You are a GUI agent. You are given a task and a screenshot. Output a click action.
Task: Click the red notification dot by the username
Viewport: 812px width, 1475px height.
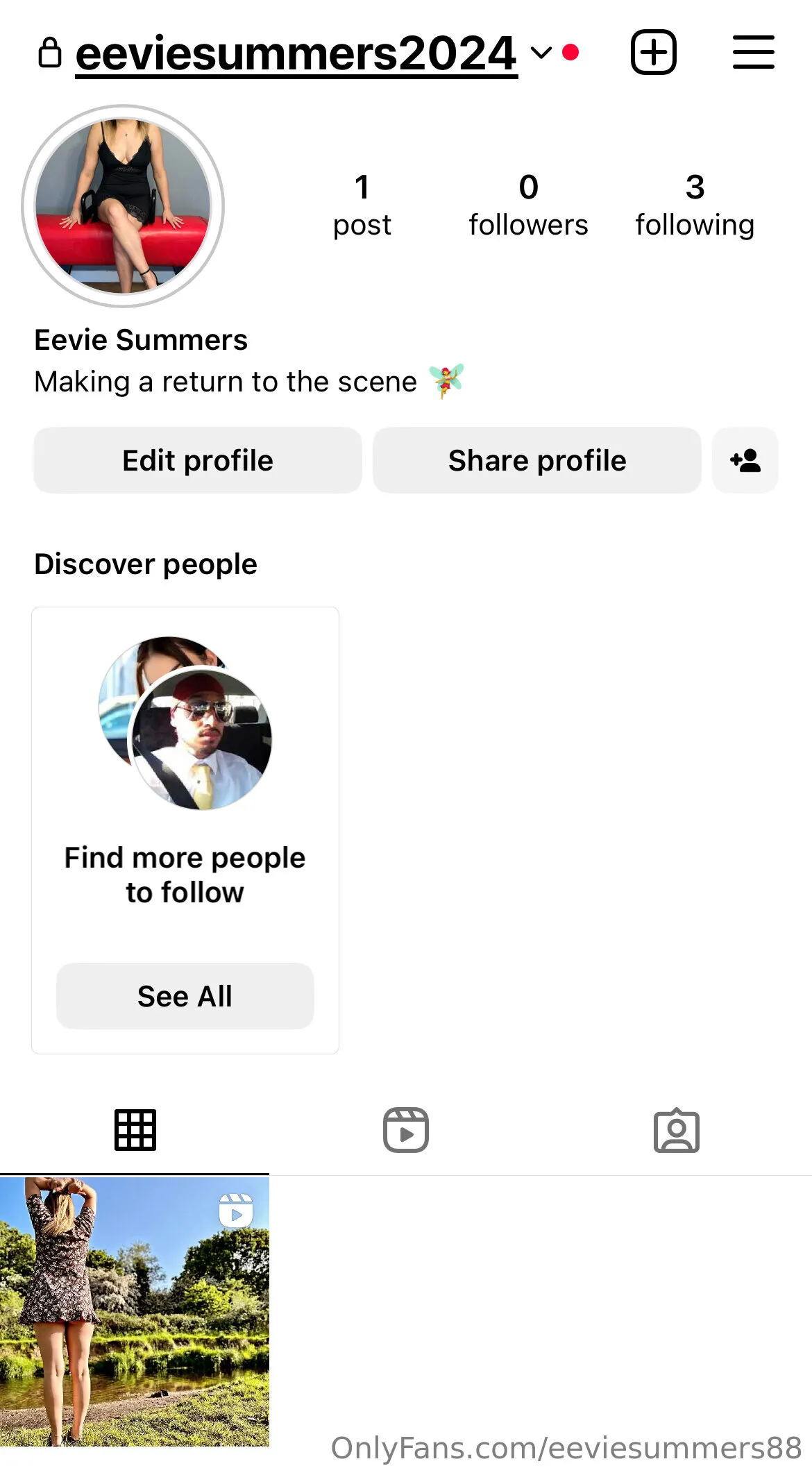pyautogui.click(x=571, y=51)
